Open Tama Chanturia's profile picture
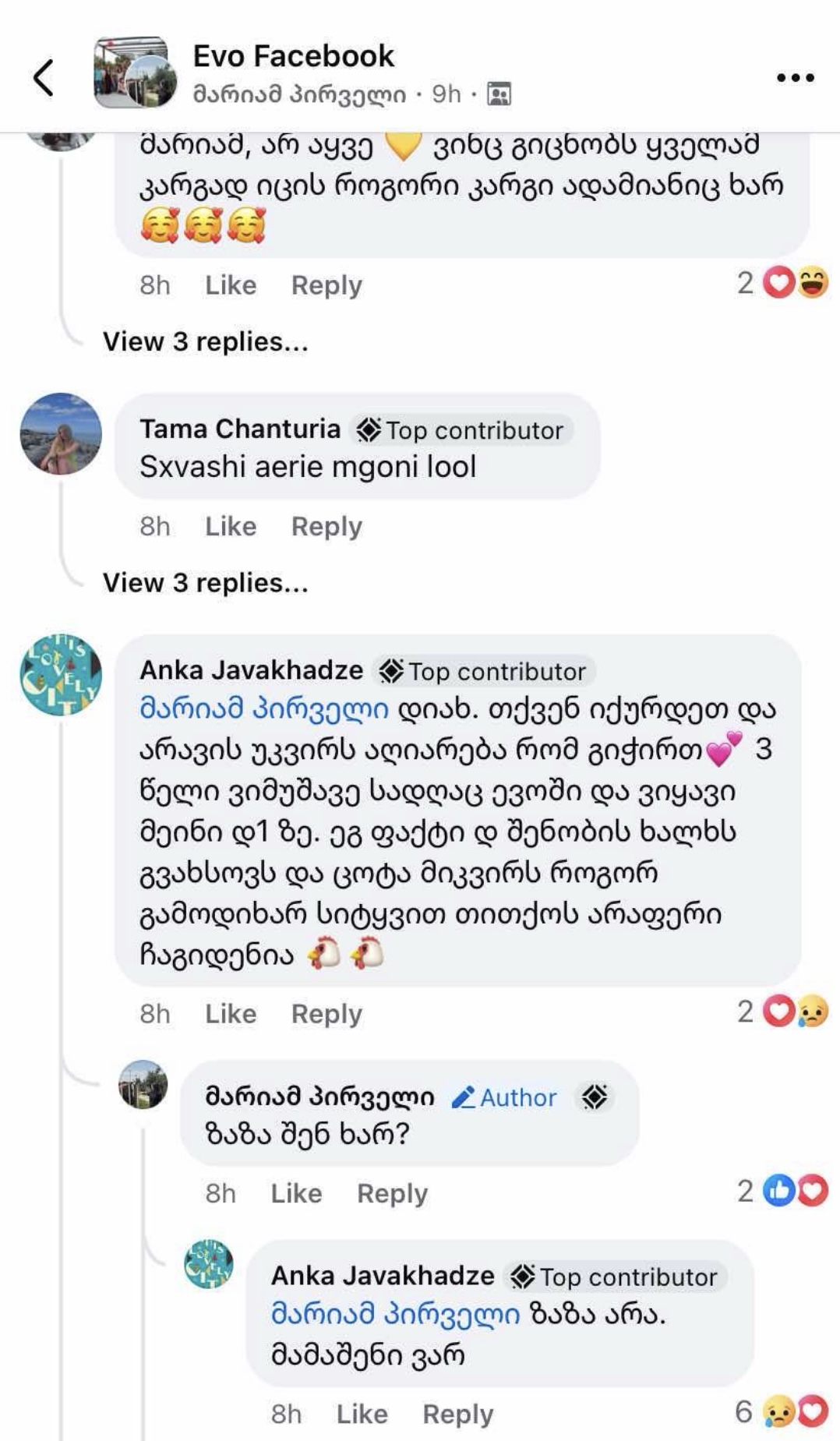Screen dimensions: 840x1441 click(x=61, y=433)
